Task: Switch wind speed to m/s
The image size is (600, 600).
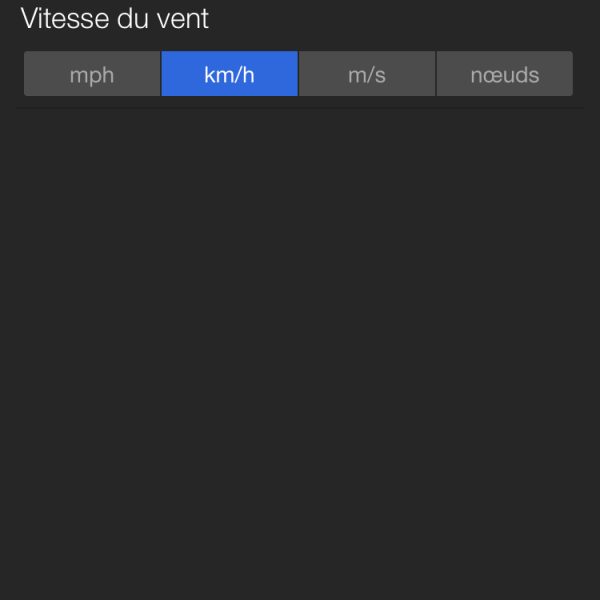Action: pyautogui.click(x=367, y=75)
